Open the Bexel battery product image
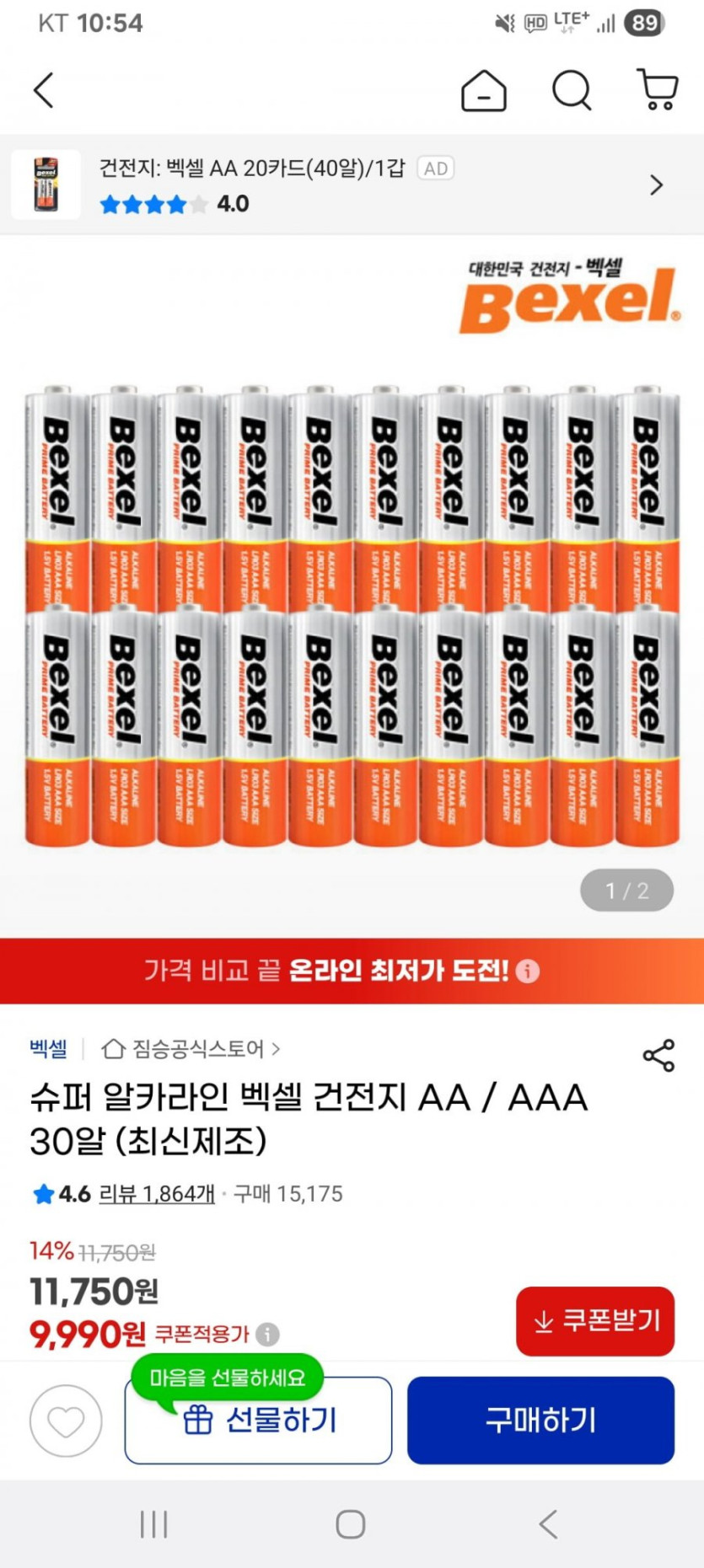 click(x=352, y=586)
